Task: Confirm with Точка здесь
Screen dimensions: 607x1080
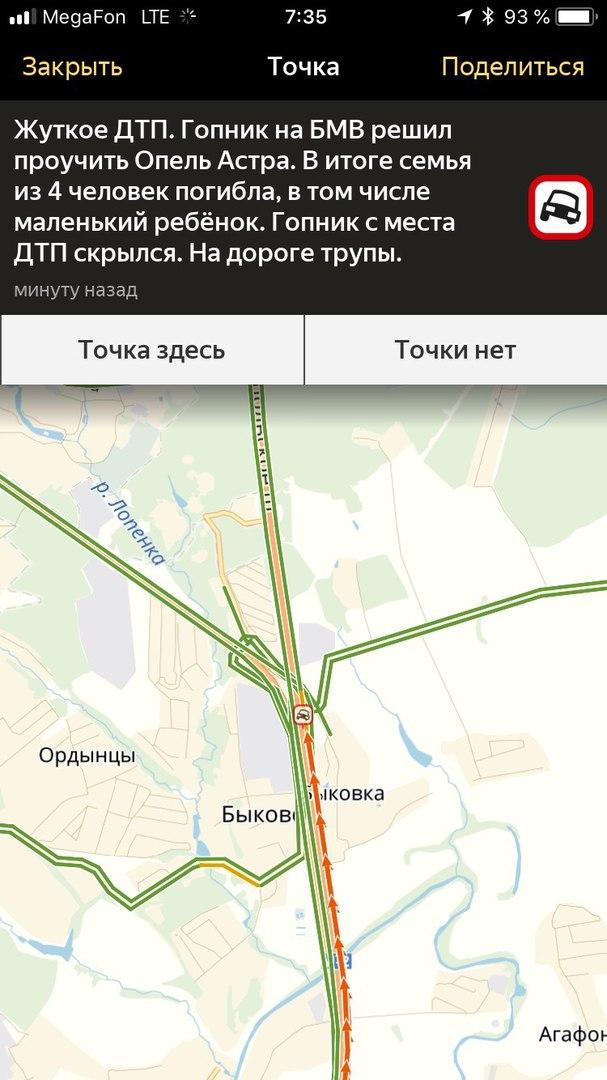Action: pos(152,350)
